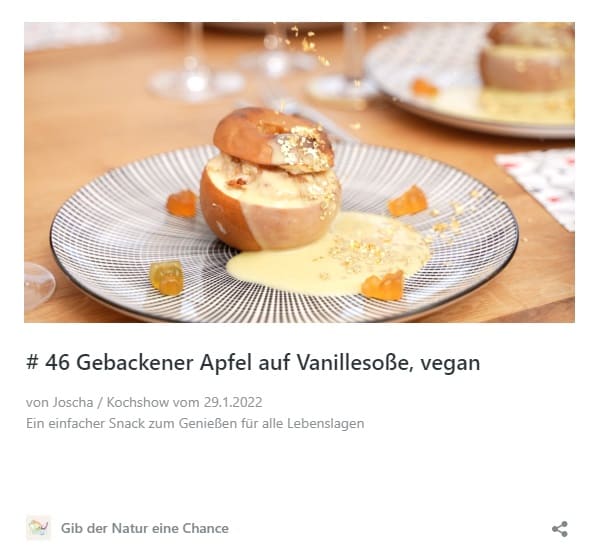Share the baked apple recipe post

pos(560,529)
